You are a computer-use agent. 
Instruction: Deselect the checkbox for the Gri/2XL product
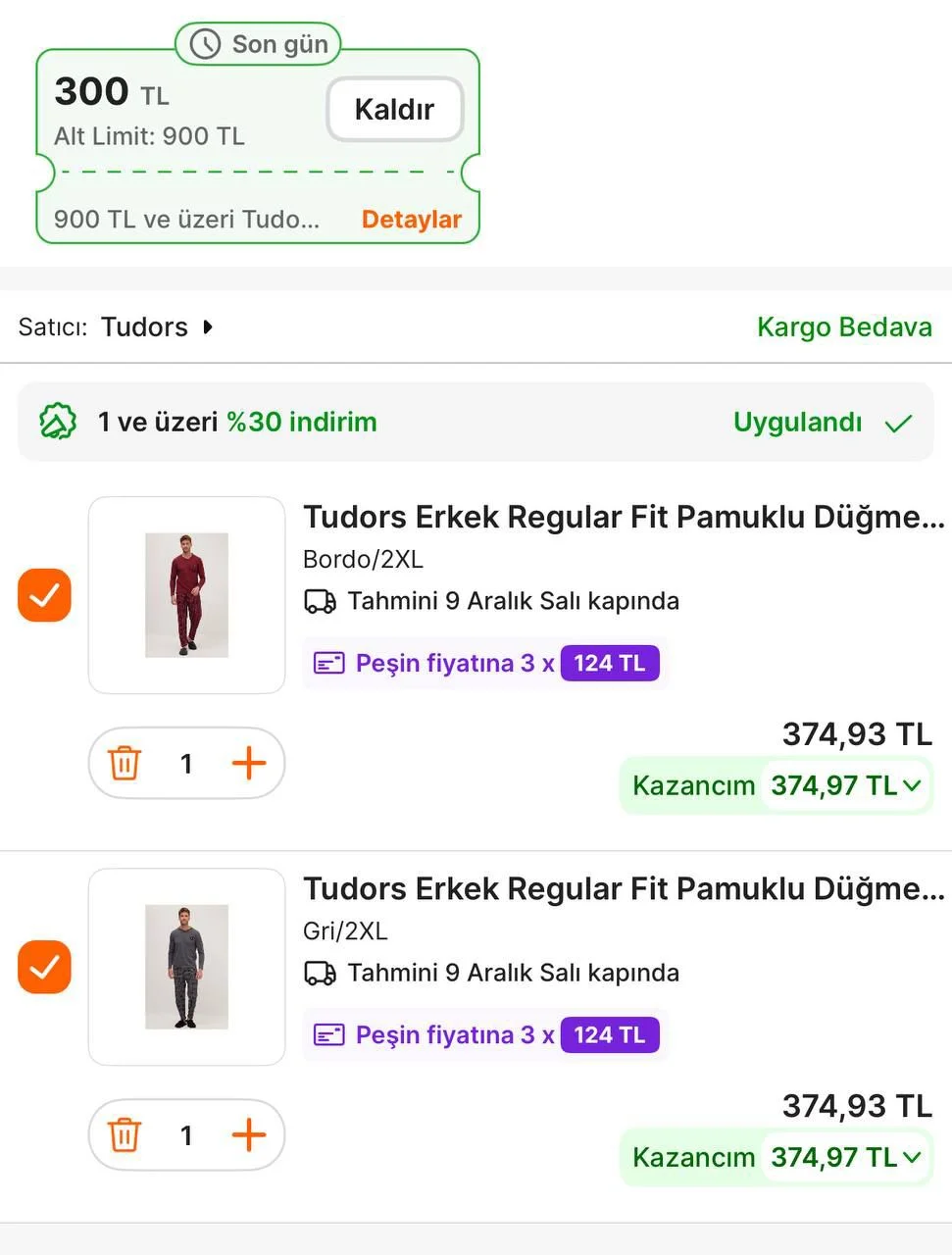(44, 968)
